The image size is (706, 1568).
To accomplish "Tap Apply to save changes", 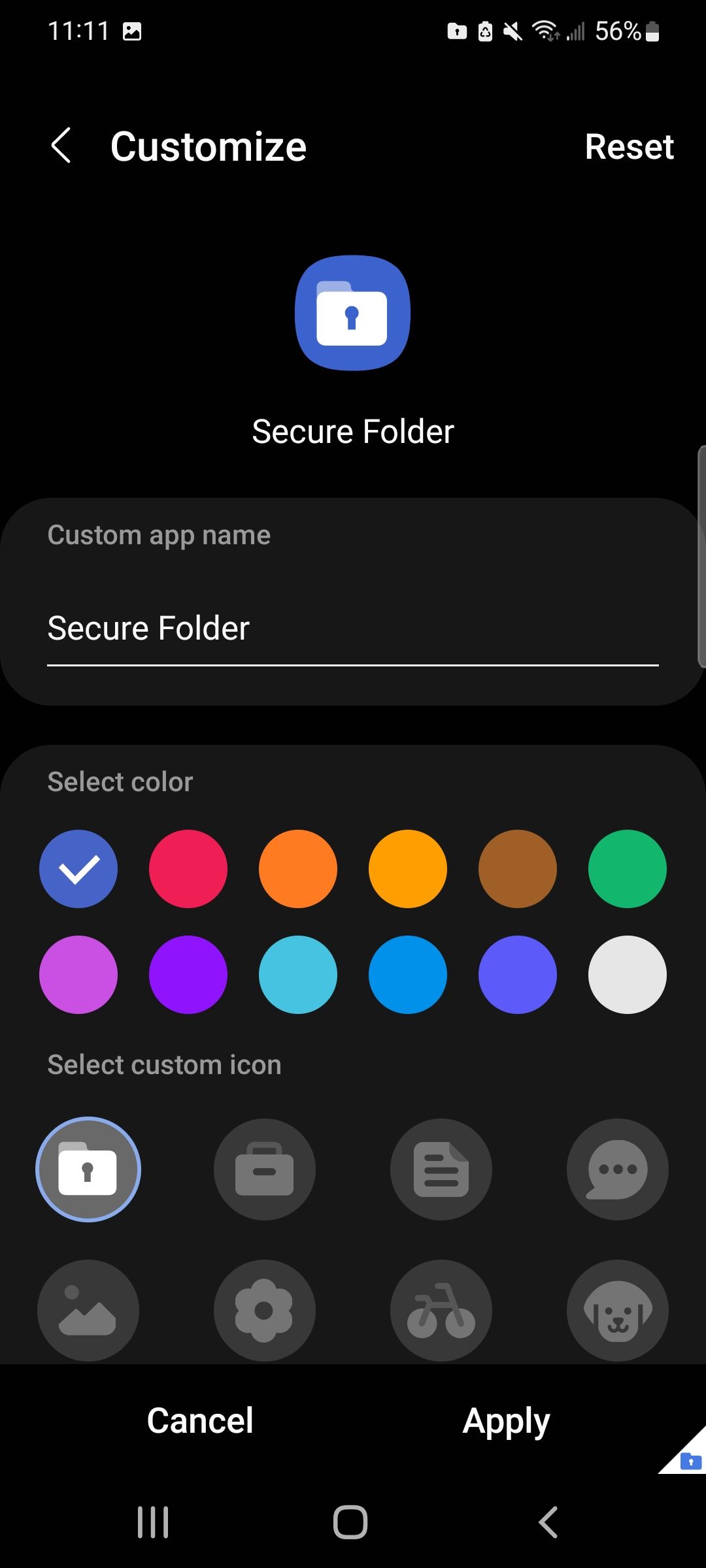I will (x=506, y=1420).
